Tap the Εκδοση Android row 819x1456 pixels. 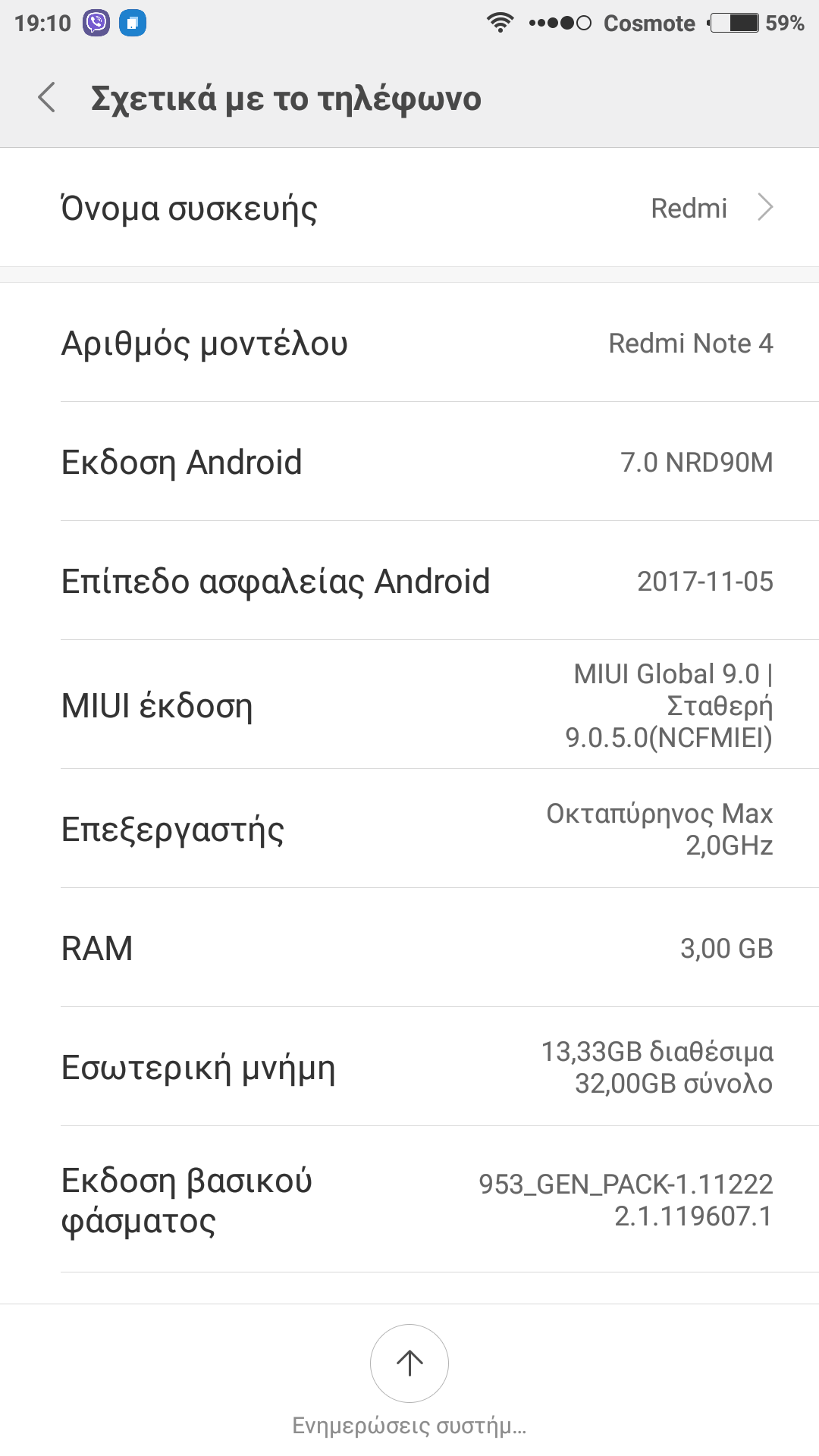click(409, 462)
